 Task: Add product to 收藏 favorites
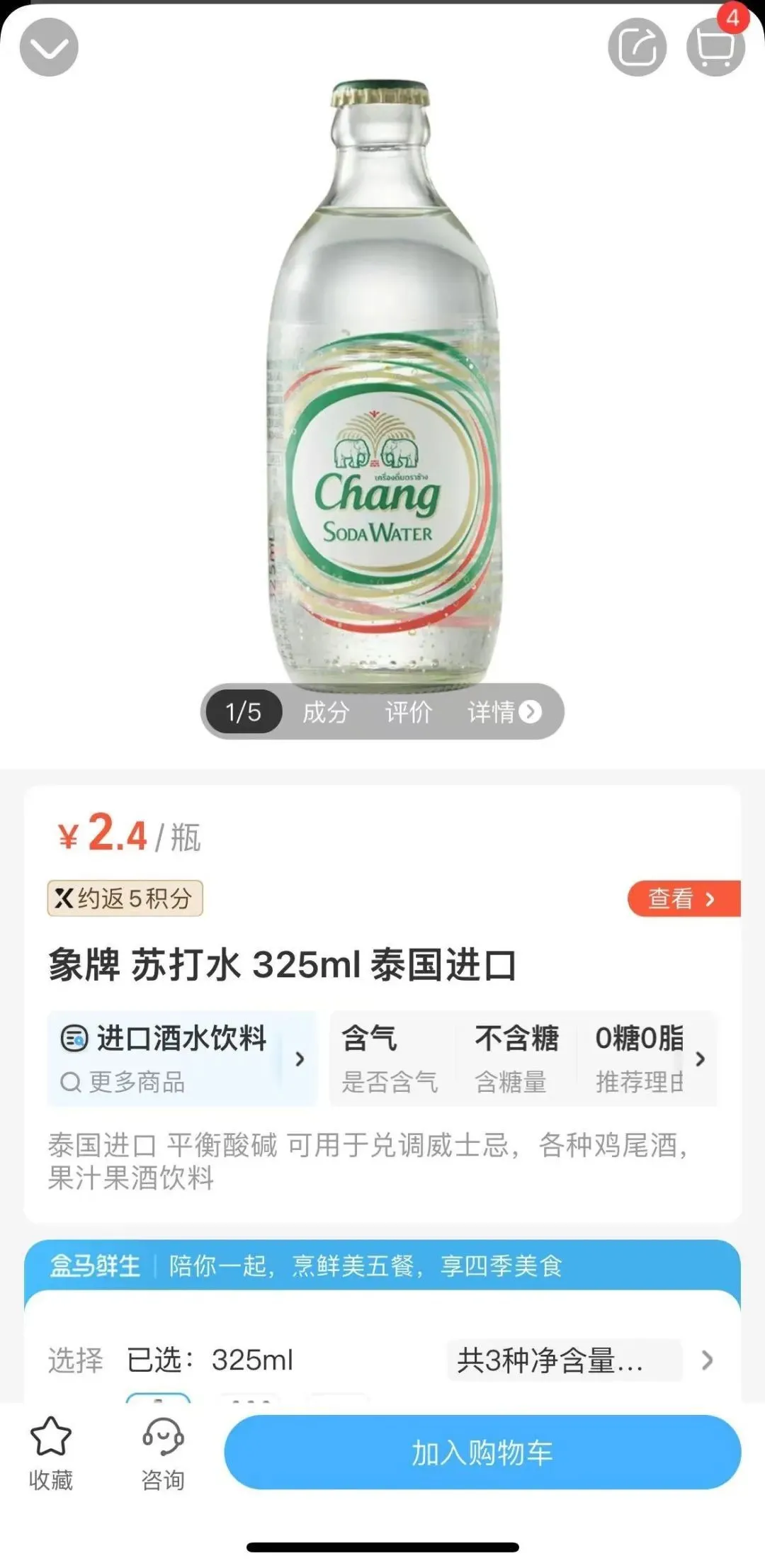coord(51,1453)
